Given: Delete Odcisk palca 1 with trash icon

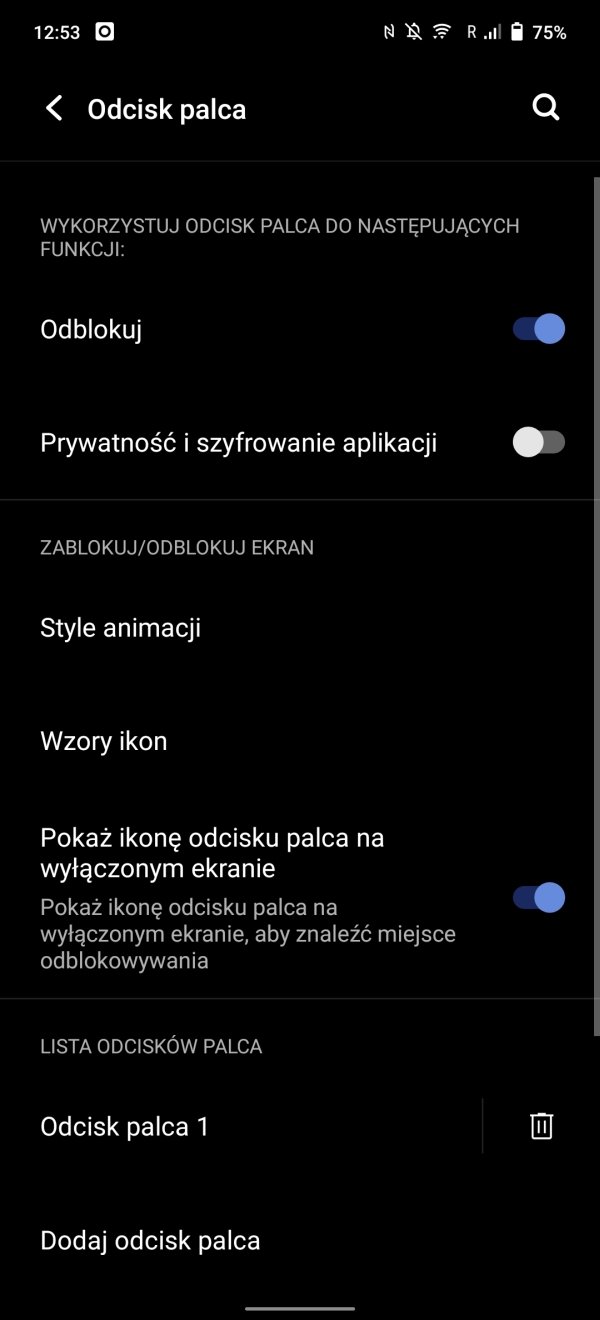Looking at the screenshot, I should 541,1126.
